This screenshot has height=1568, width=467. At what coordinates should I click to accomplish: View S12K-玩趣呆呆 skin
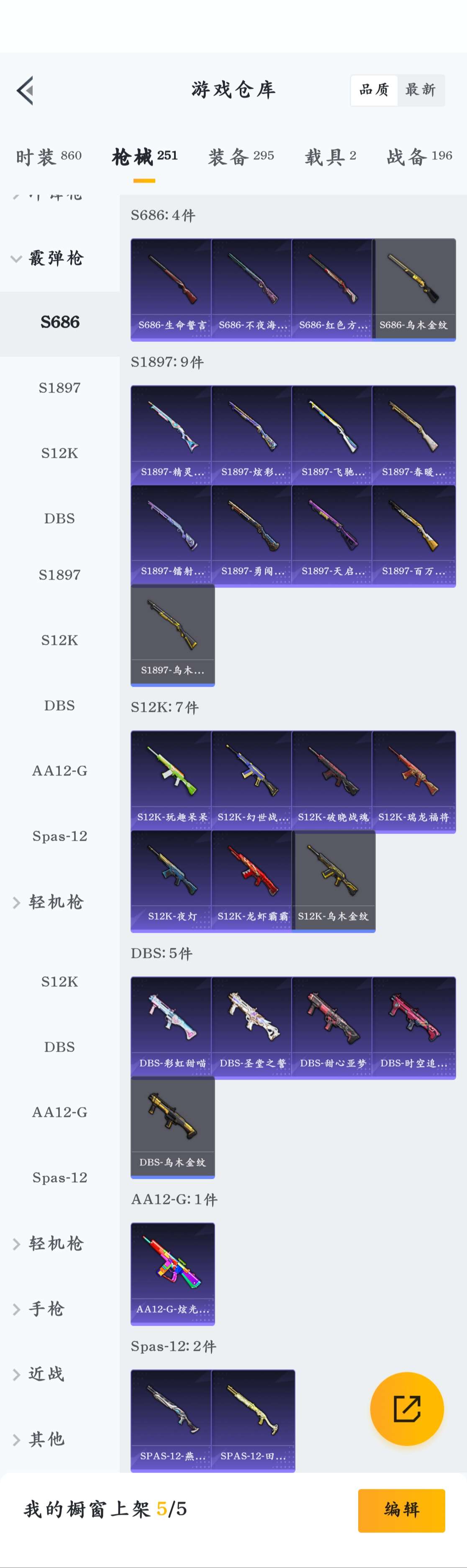point(172,782)
